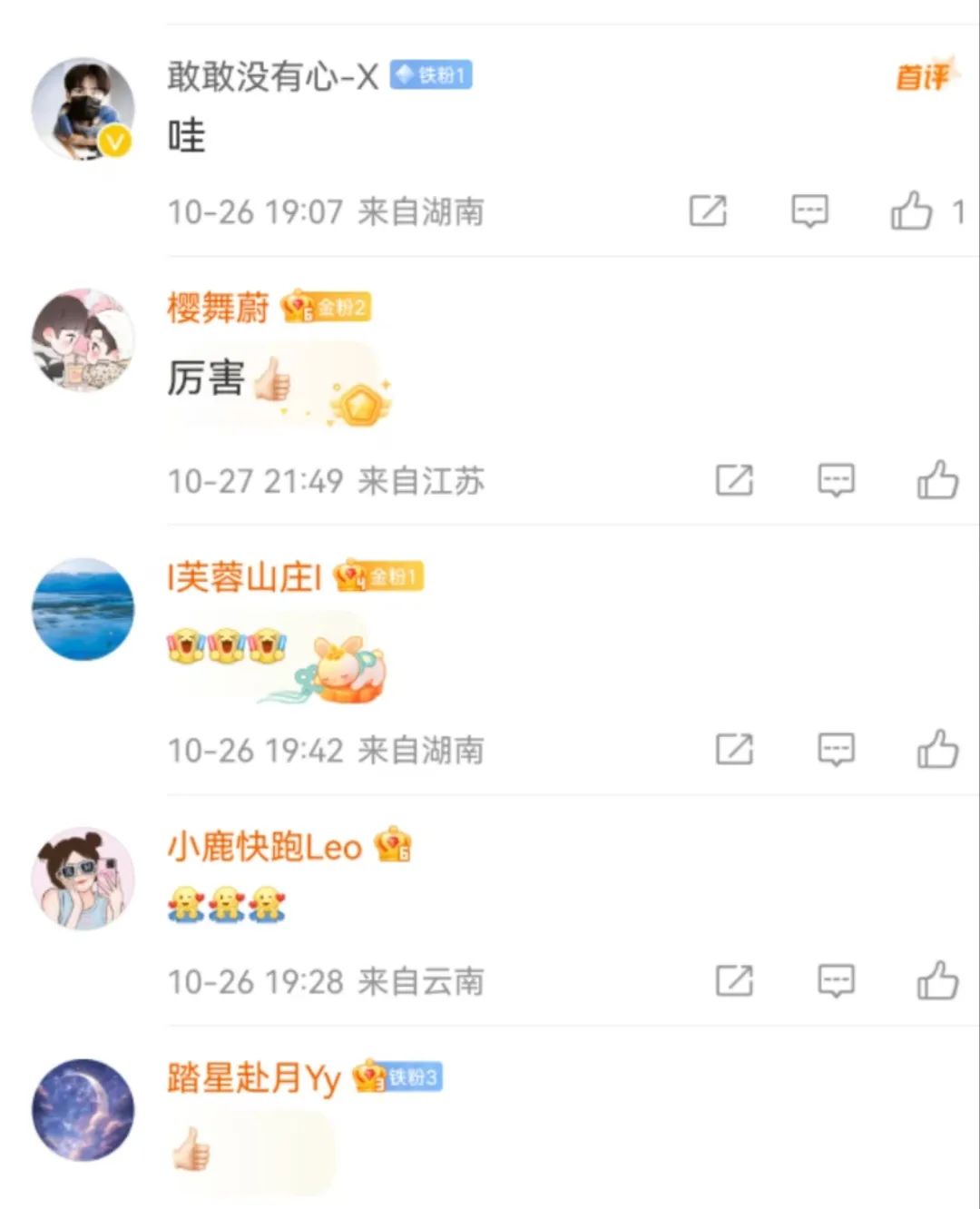Image resolution: width=980 pixels, height=1209 pixels.
Task: Open 踏星赴月Yy's profile avatar
Action: 83,1110
